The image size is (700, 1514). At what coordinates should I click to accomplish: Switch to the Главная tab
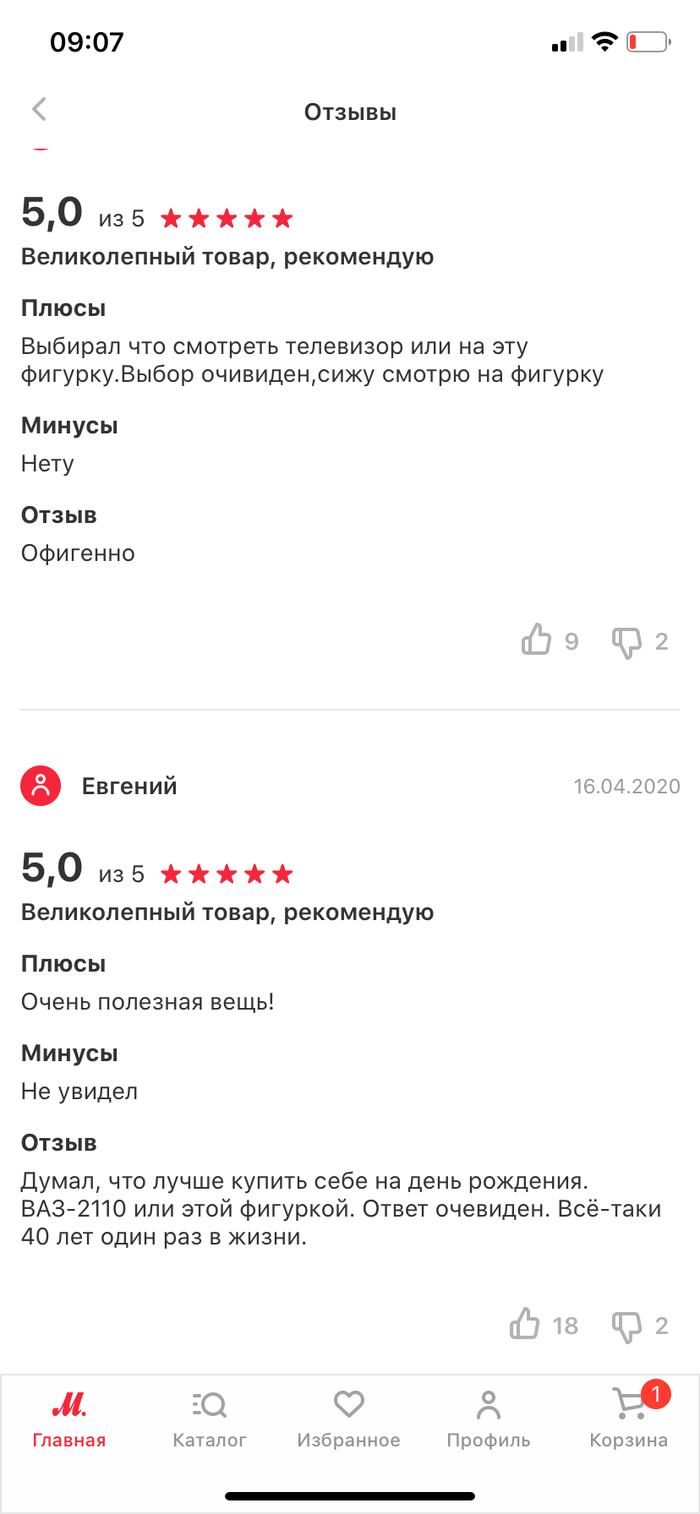click(69, 1420)
